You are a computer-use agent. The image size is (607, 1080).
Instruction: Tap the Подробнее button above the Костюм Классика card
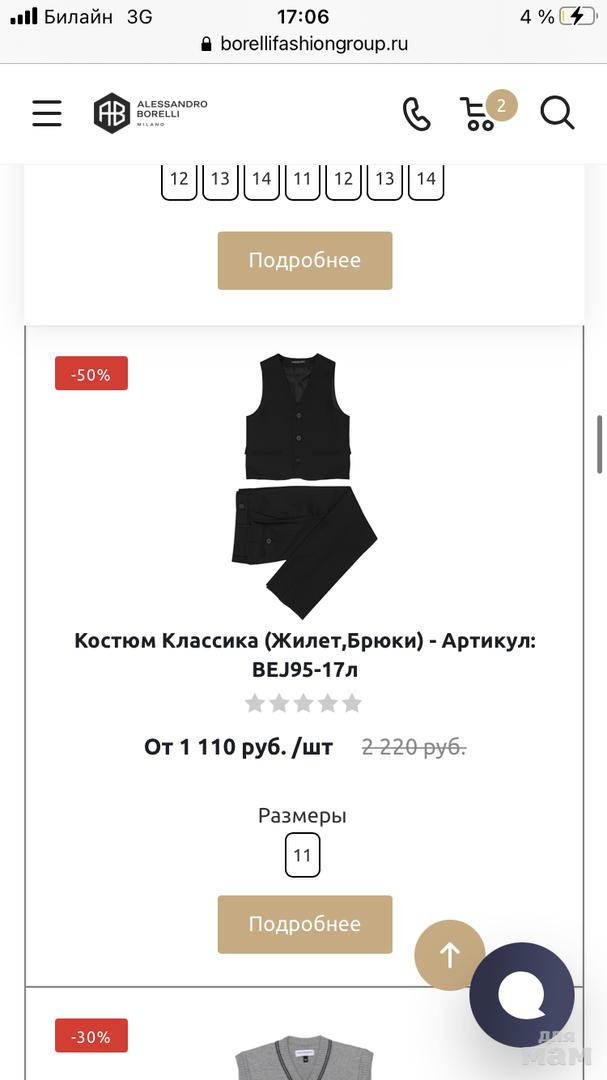[x=305, y=260]
